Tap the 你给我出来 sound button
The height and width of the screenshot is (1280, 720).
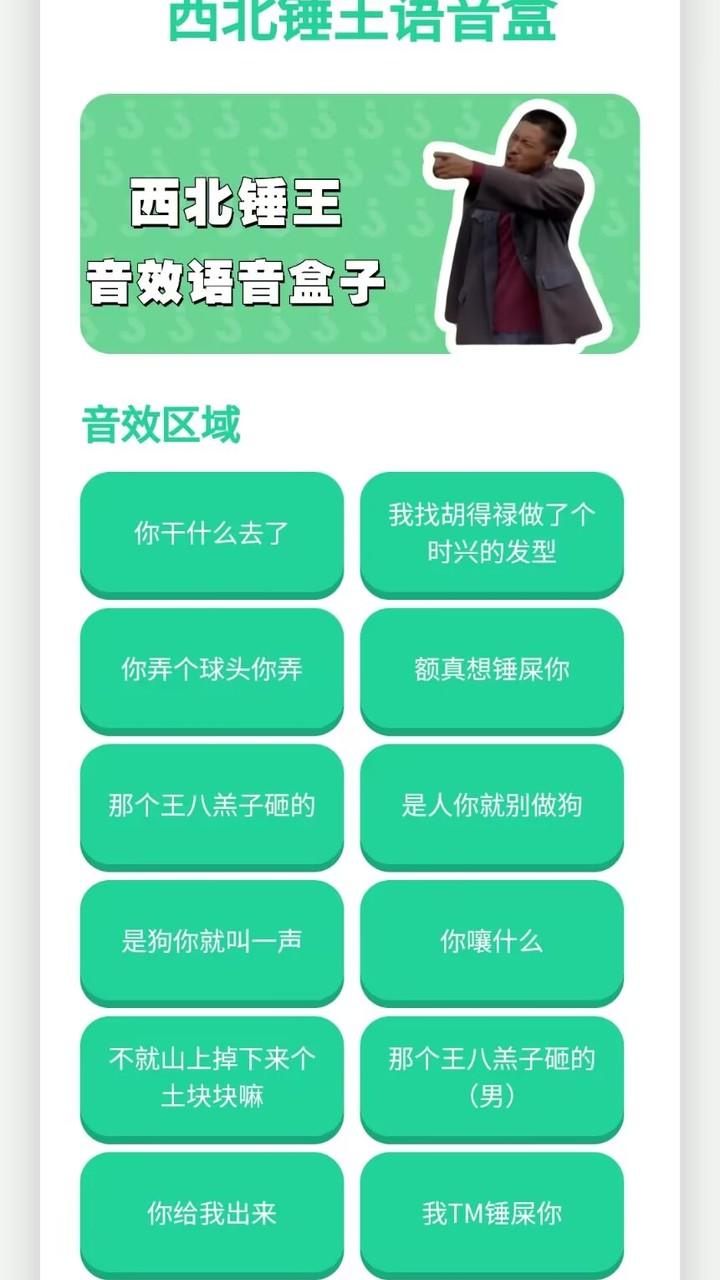point(211,1213)
